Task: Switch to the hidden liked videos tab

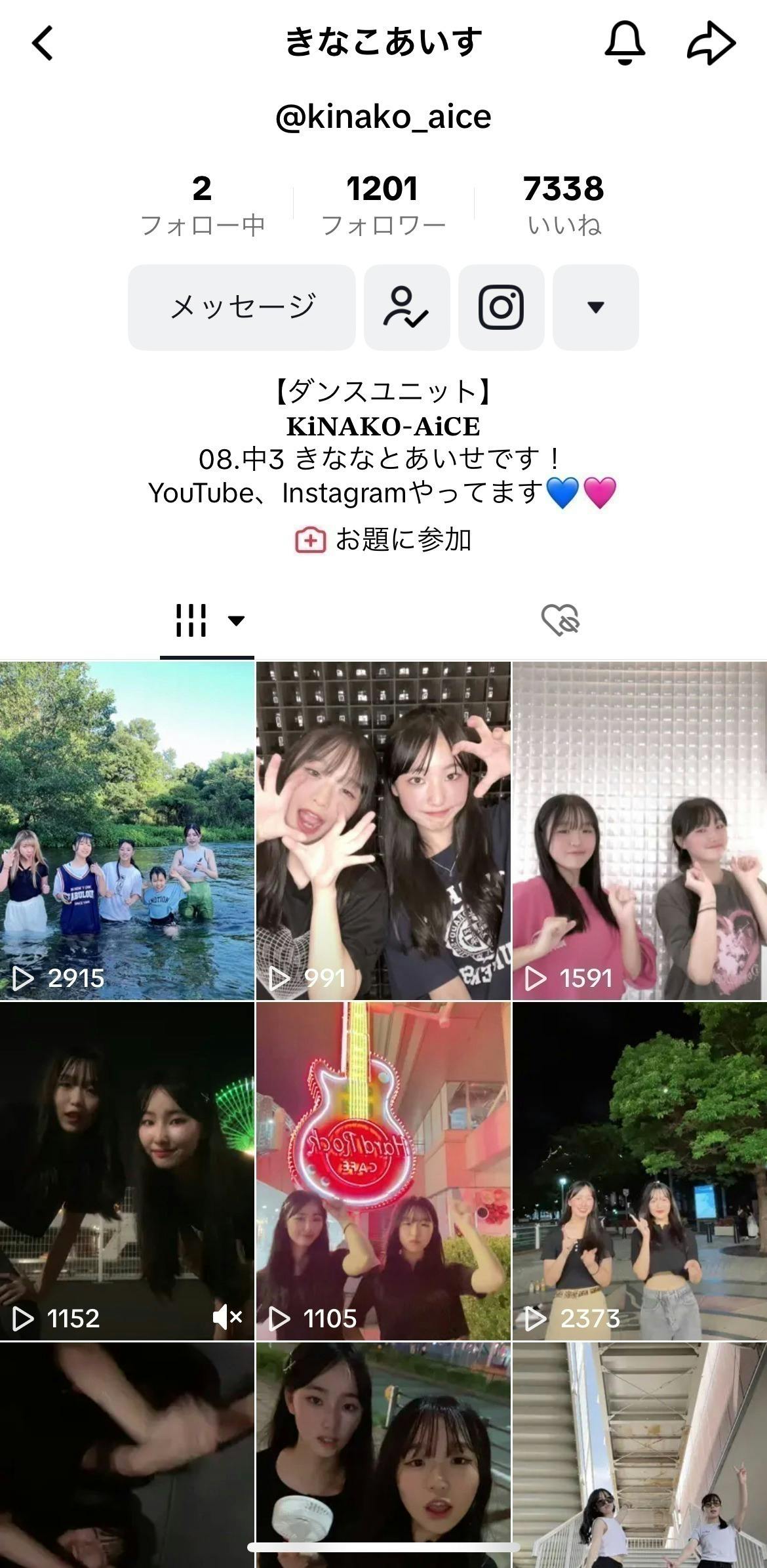Action: pyautogui.click(x=560, y=620)
